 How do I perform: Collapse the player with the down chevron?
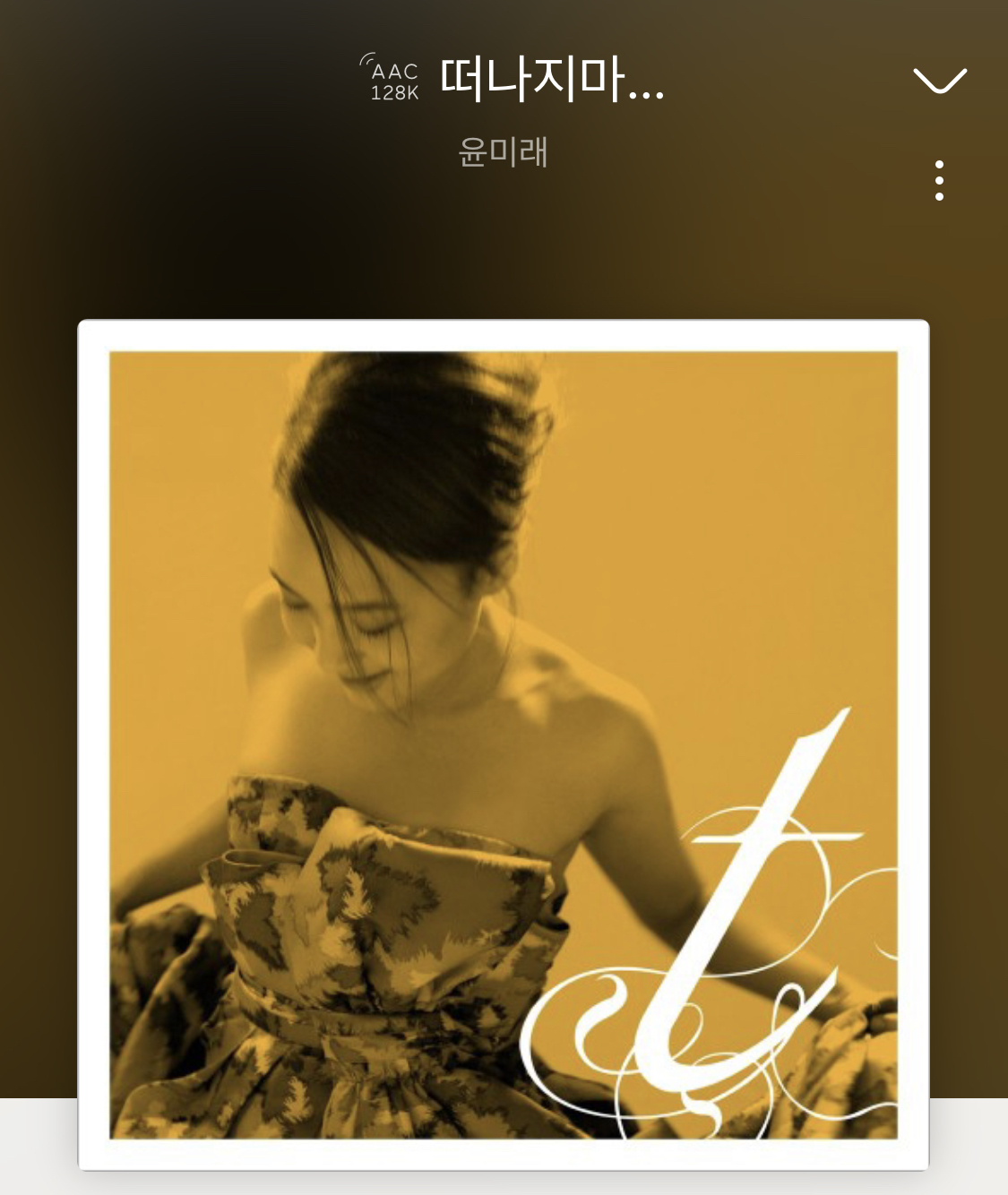point(939,81)
